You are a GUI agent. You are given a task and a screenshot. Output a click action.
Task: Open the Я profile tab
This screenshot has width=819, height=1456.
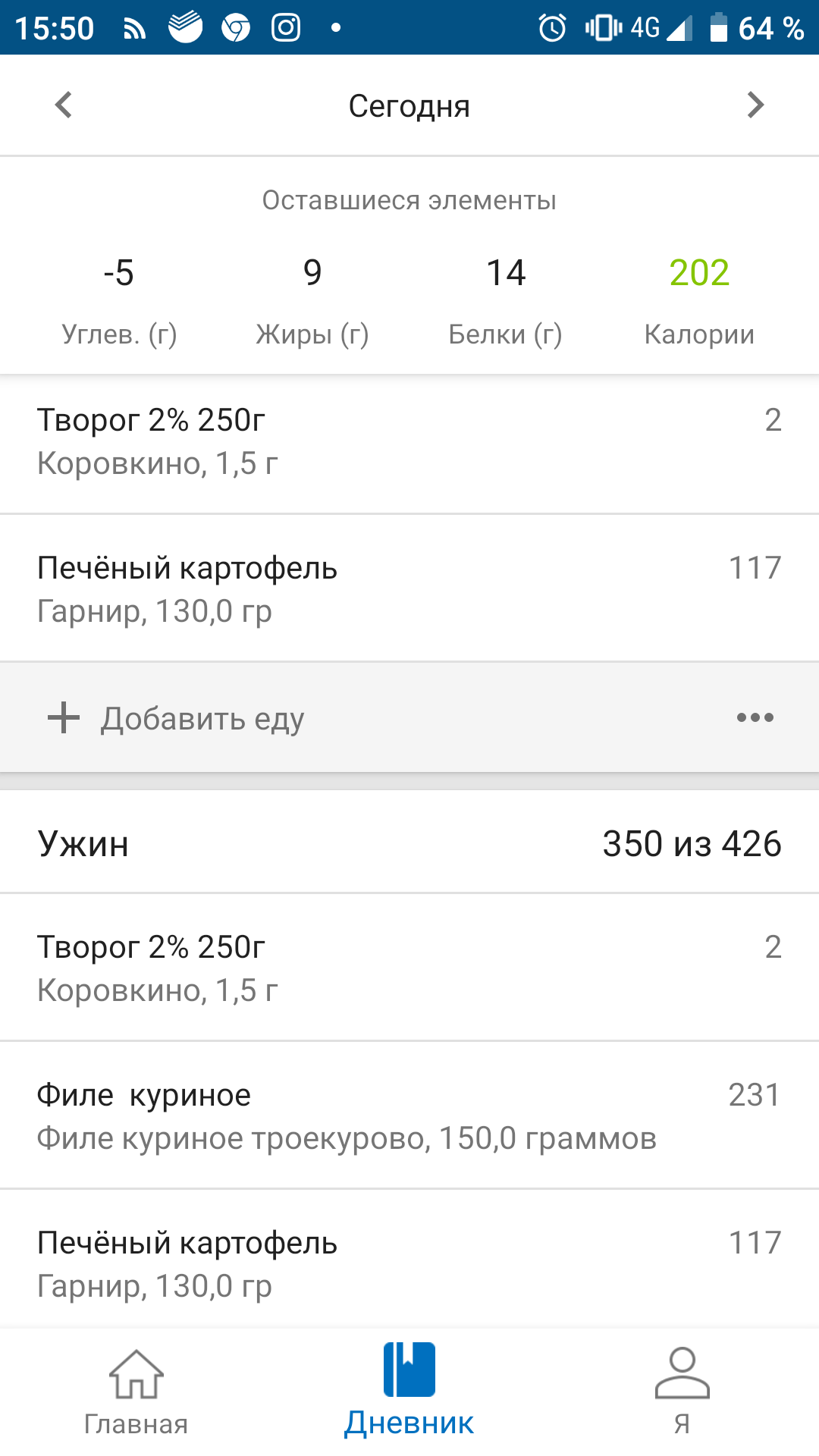tap(682, 1392)
